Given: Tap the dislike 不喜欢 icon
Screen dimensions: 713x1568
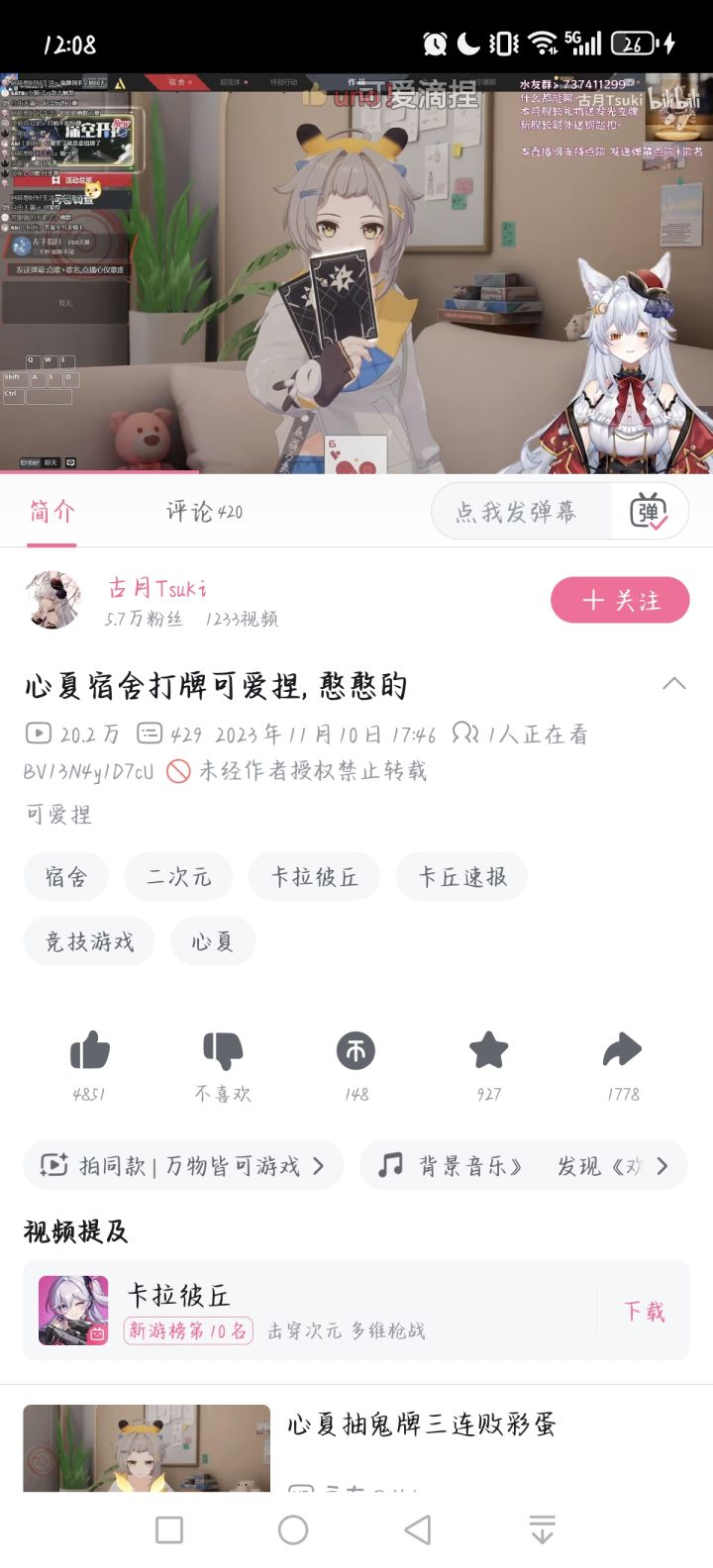Looking at the screenshot, I should [x=223, y=1051].
